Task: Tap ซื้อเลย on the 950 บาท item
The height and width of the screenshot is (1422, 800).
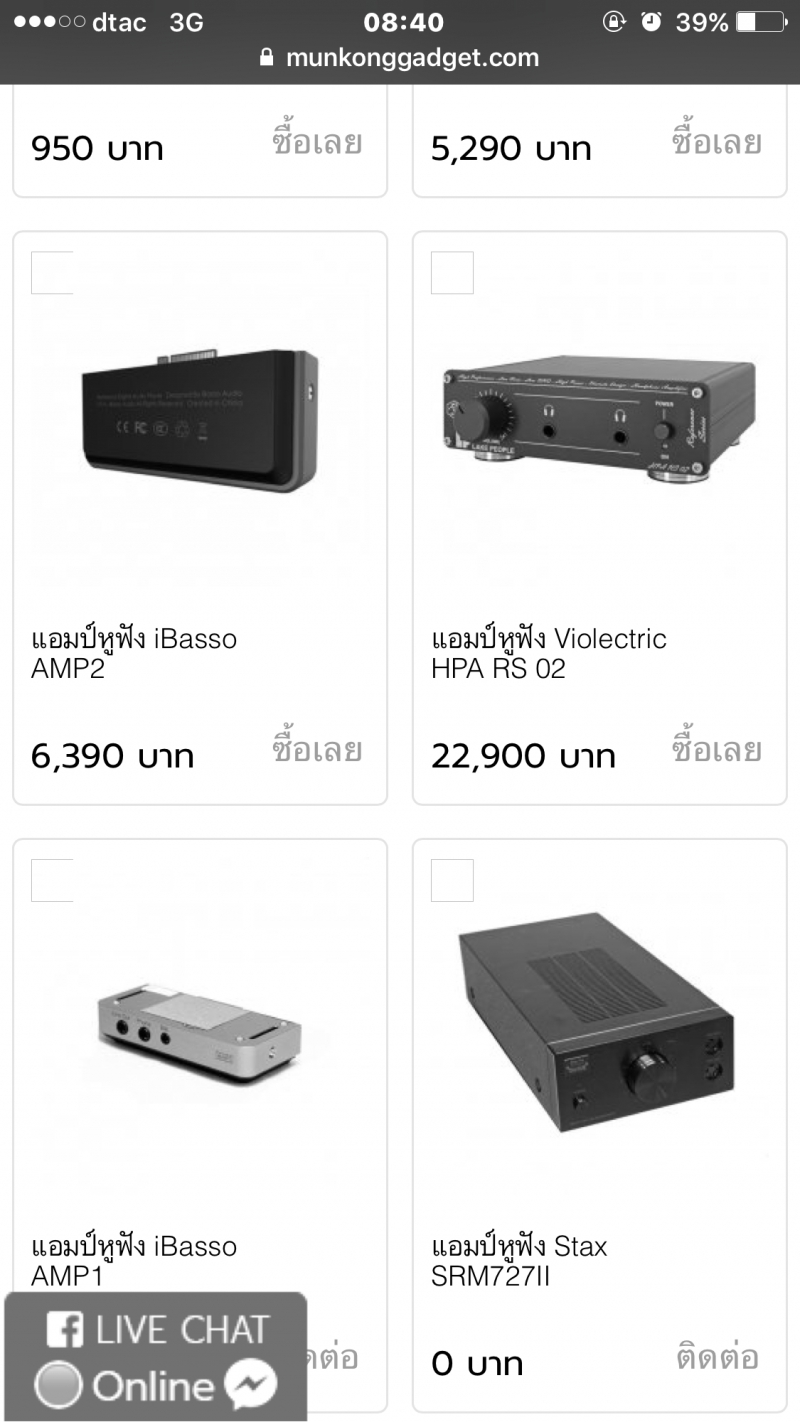Action: 317,143
